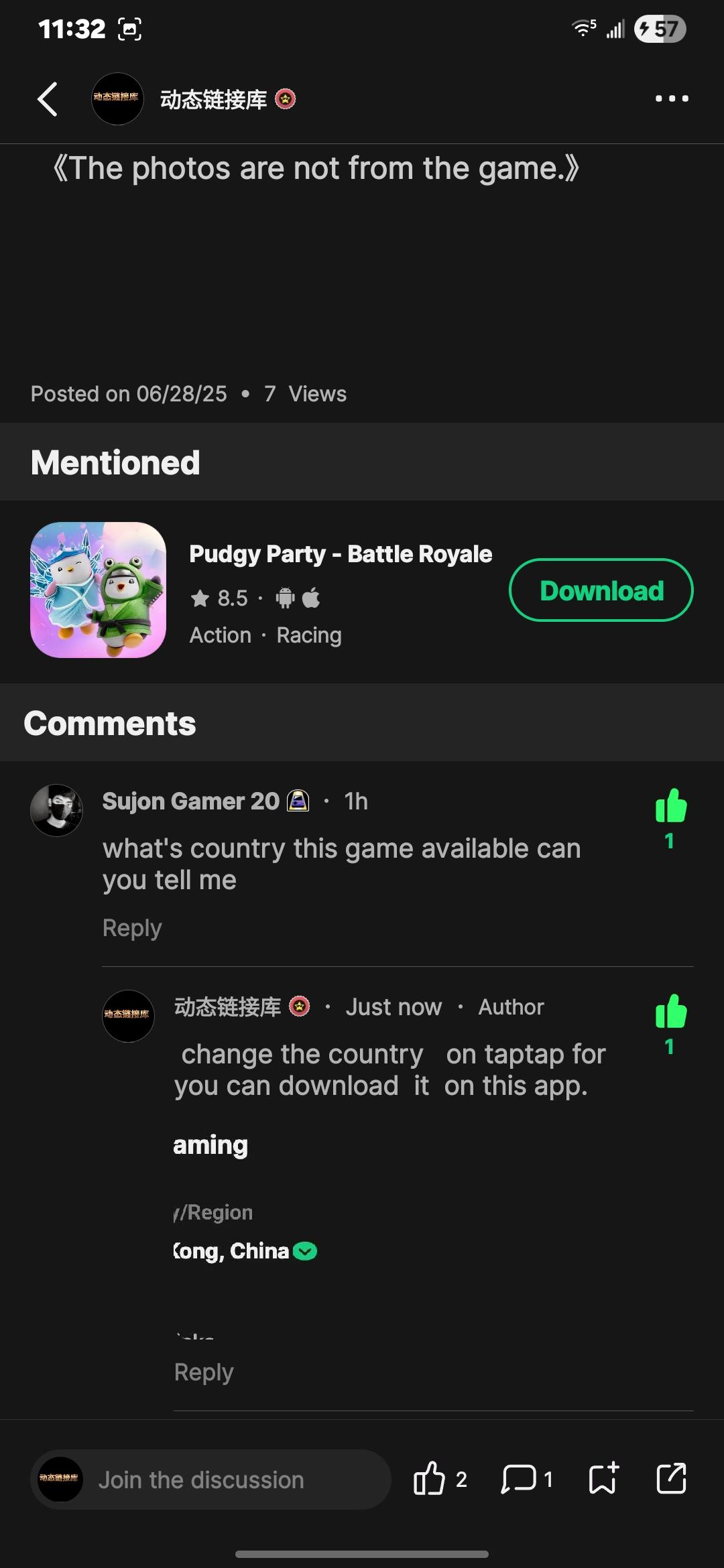Viewport: 724px width, 1568px height.
Task: Open the three-dot overflow menu
Action: click(x=671, y=99)
